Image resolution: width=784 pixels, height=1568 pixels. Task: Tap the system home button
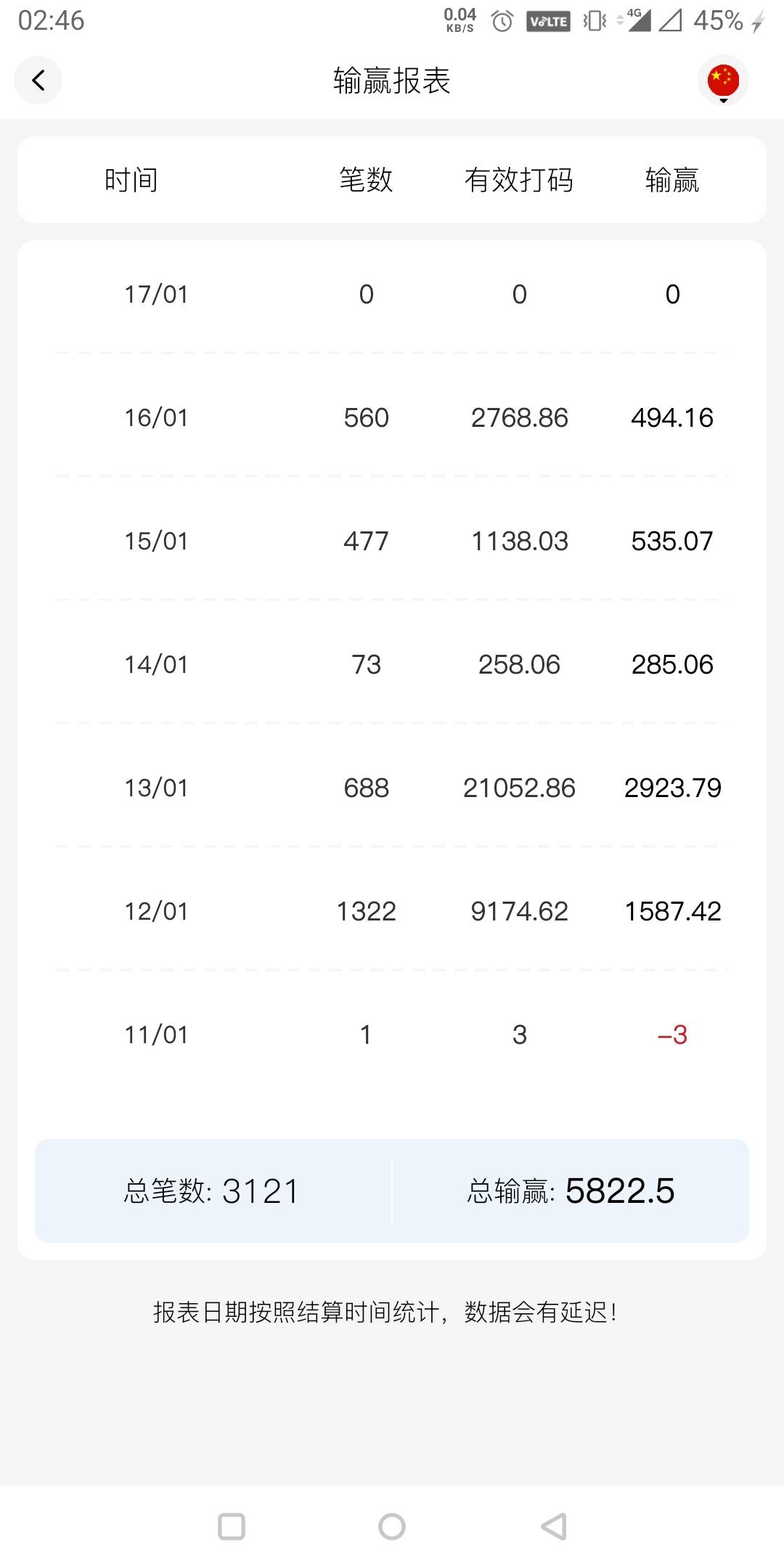[x=392, y=1526]
